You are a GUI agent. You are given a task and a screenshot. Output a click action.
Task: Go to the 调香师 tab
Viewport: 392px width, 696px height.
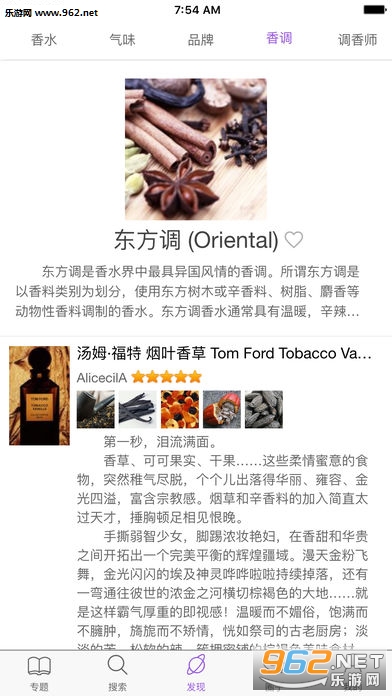pyautogui.click(x=357, y=40)
